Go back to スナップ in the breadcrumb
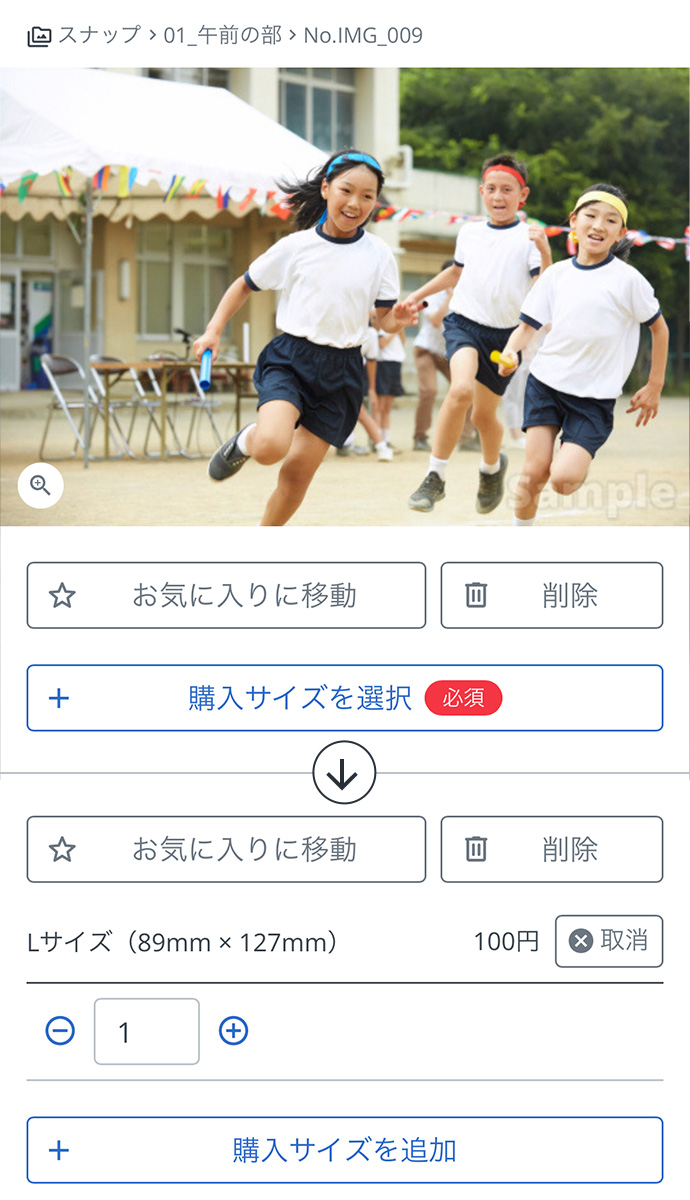 pyautogui.click(x=98, y=36)
